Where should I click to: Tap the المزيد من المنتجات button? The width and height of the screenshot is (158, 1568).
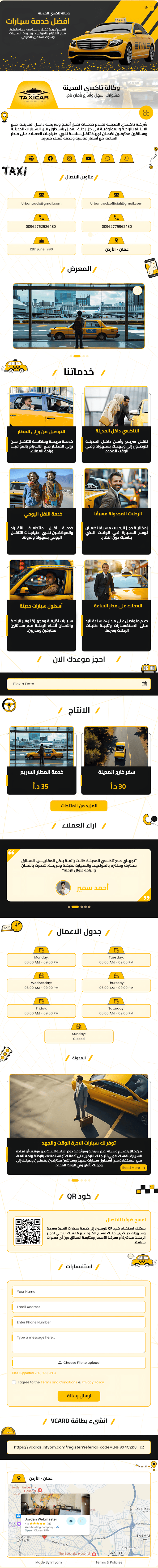point(79,805)
